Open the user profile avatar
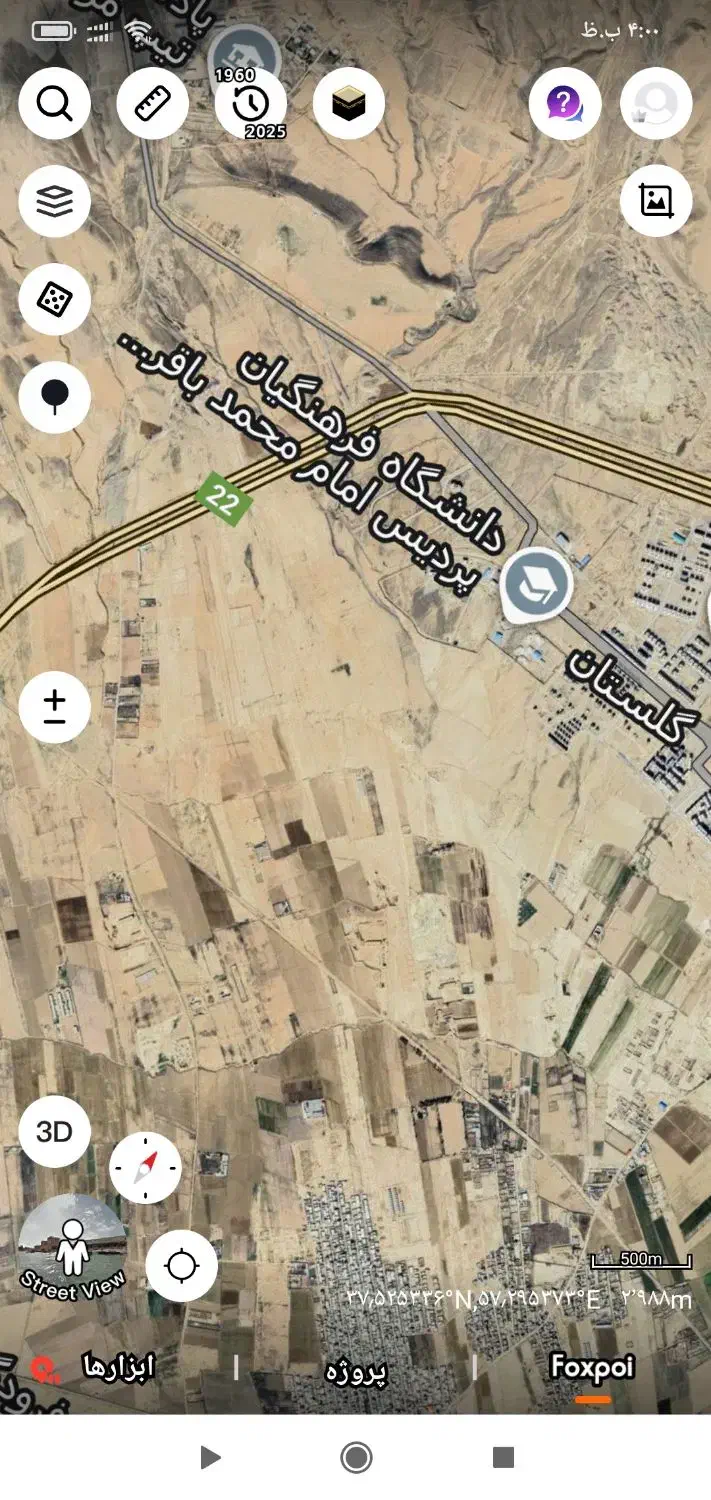This screenshot has width=711, height=1500. tap(656, 103)
